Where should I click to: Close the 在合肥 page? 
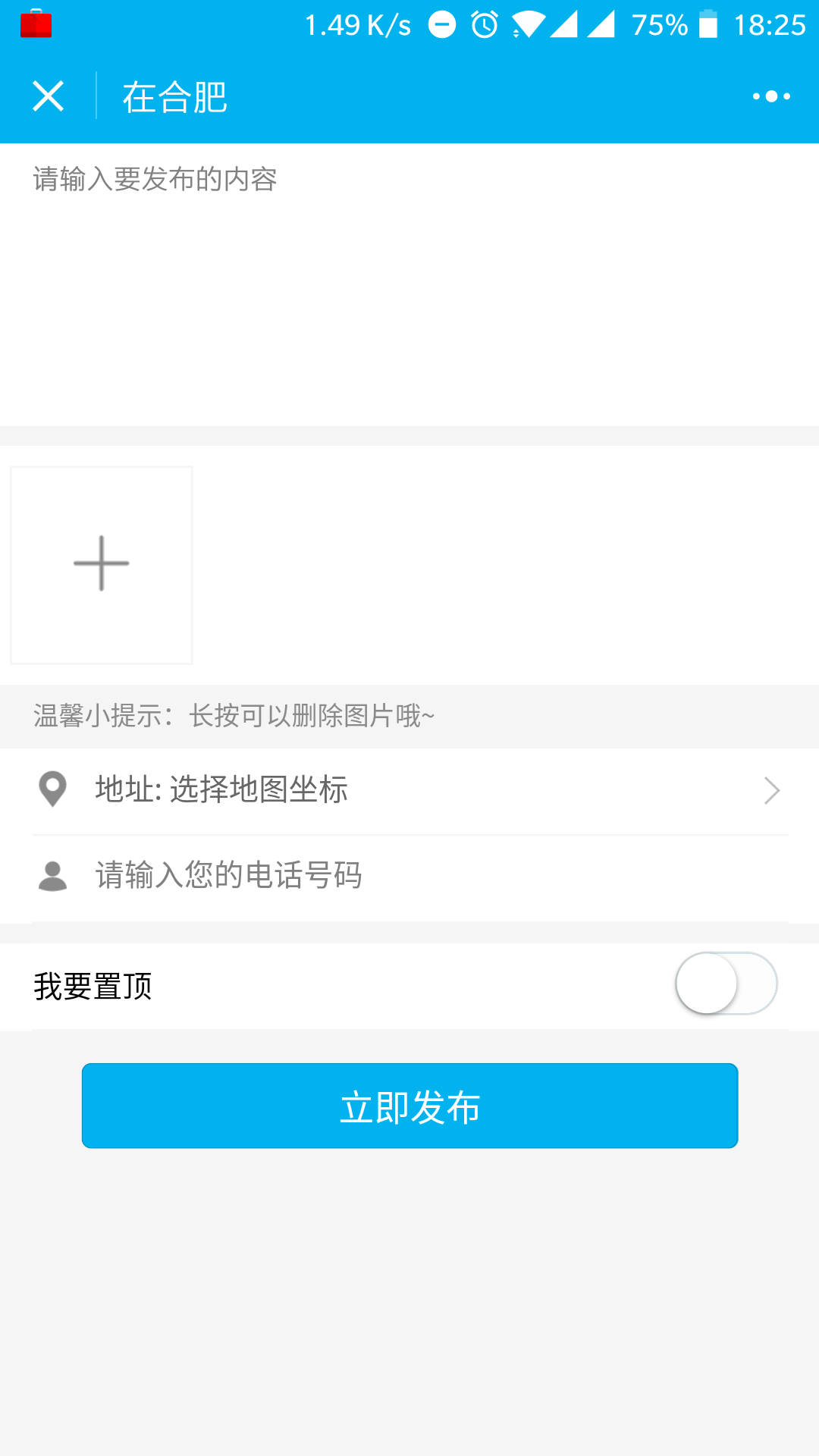coord(48,96)
